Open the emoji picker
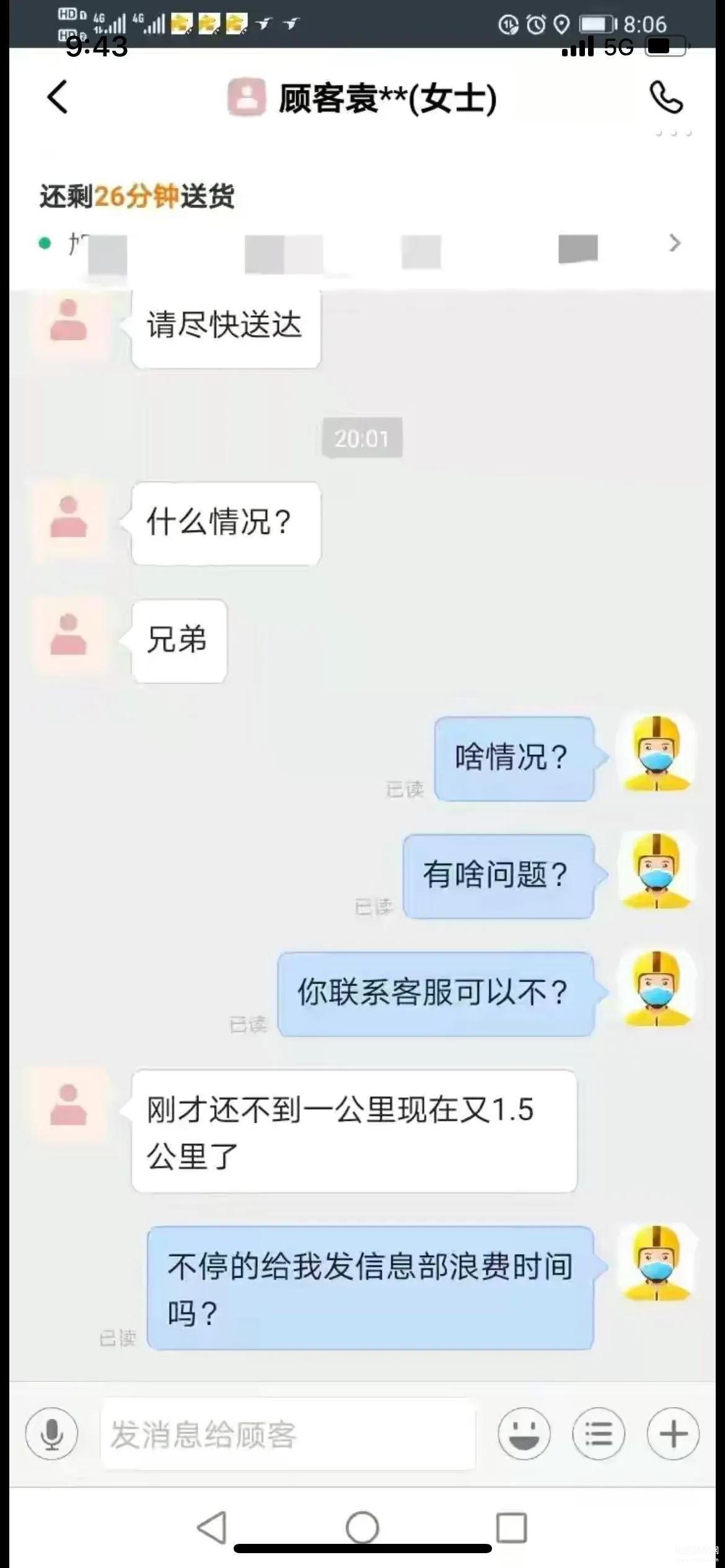 click(x=524, y=1434)
